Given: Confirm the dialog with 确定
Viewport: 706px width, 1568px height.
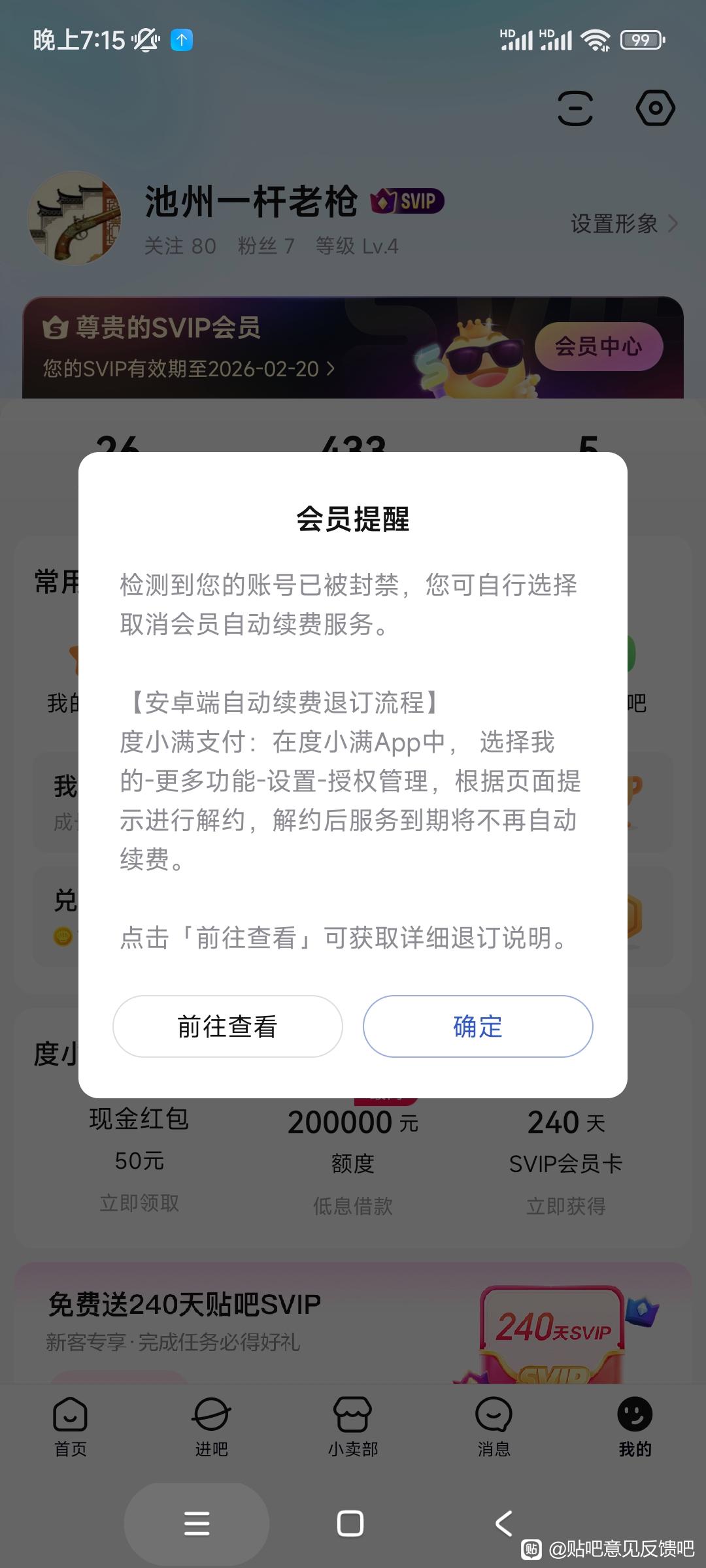Looking at the screenshot, I should point(478,1026).
